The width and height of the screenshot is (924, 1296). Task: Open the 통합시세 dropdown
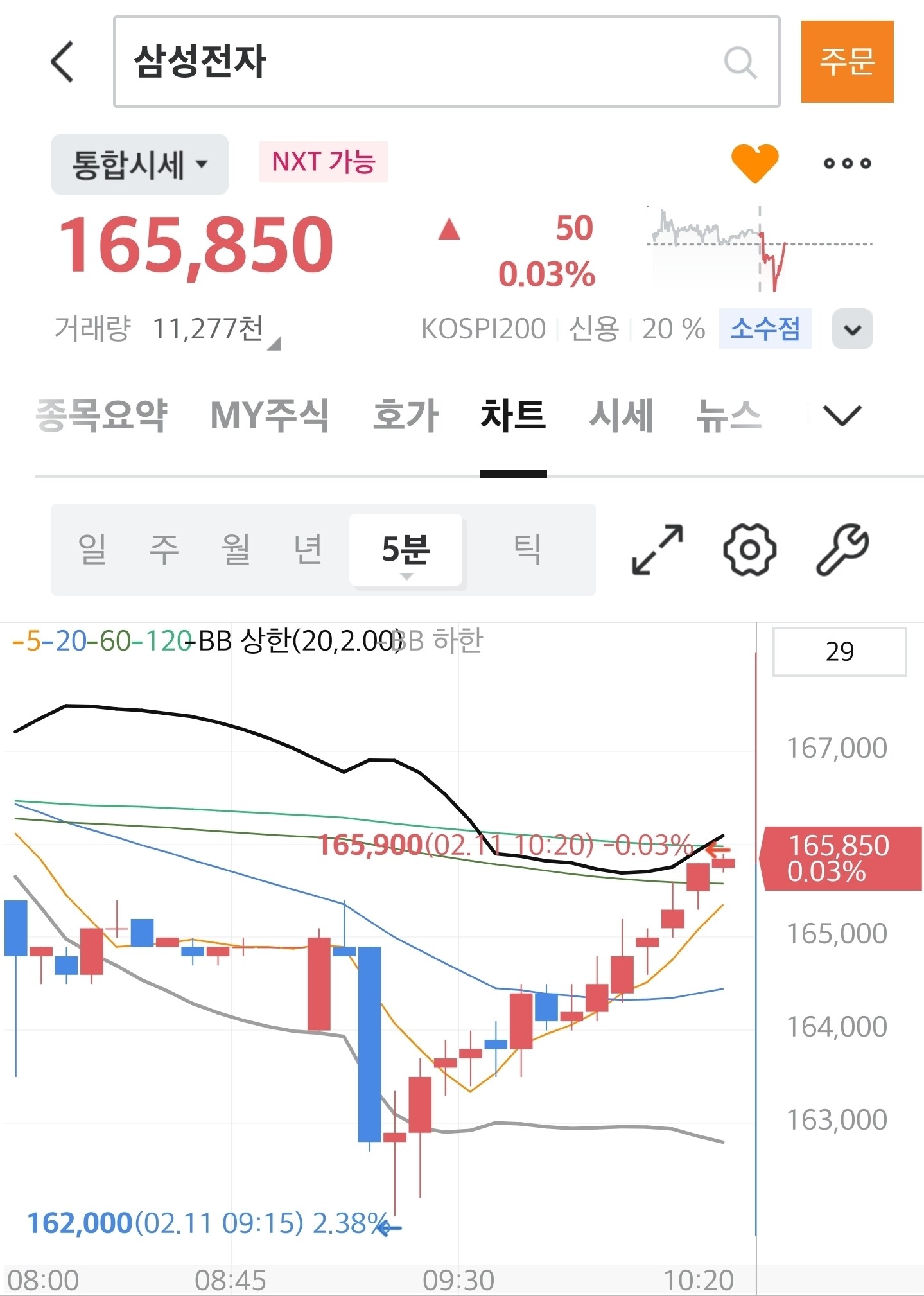click(140, 164)
